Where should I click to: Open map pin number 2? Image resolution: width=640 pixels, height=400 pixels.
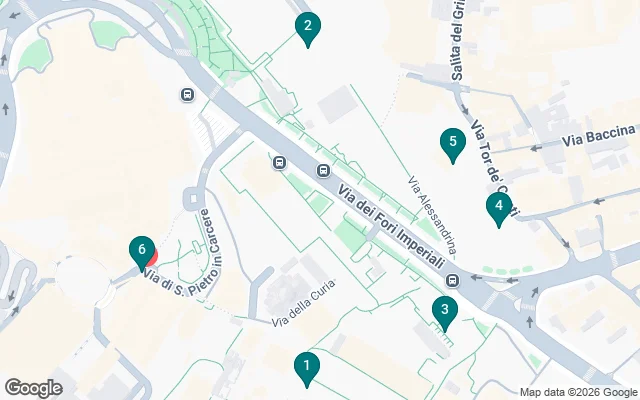pyautogui.click(x=307, y=28)
